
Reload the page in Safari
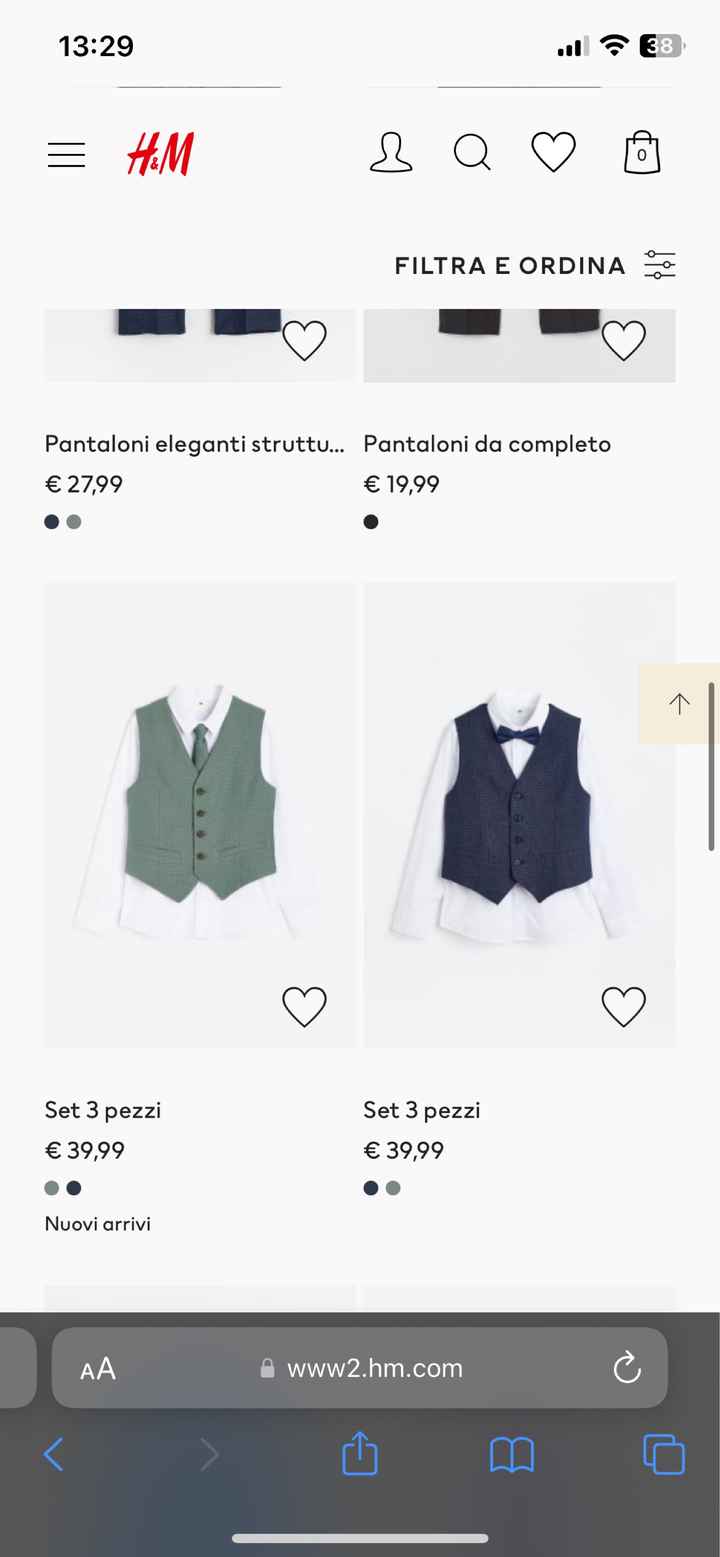click(627, 1368)
